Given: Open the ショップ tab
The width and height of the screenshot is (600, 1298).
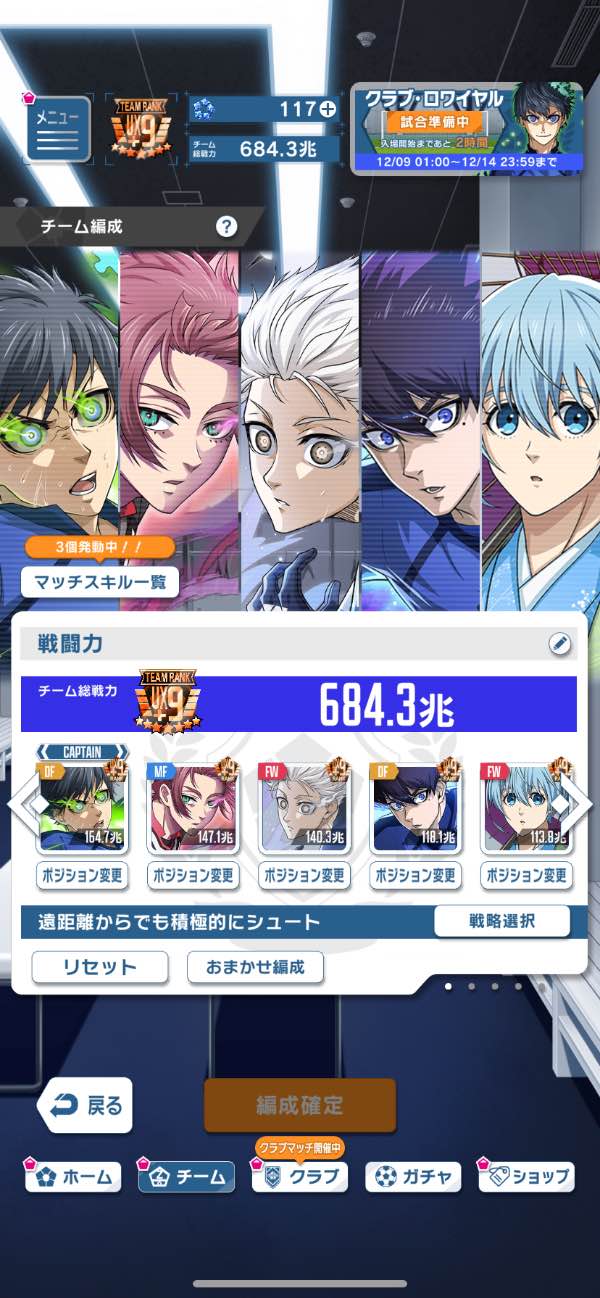Looking at the screenshot, I should (526, 1177).
